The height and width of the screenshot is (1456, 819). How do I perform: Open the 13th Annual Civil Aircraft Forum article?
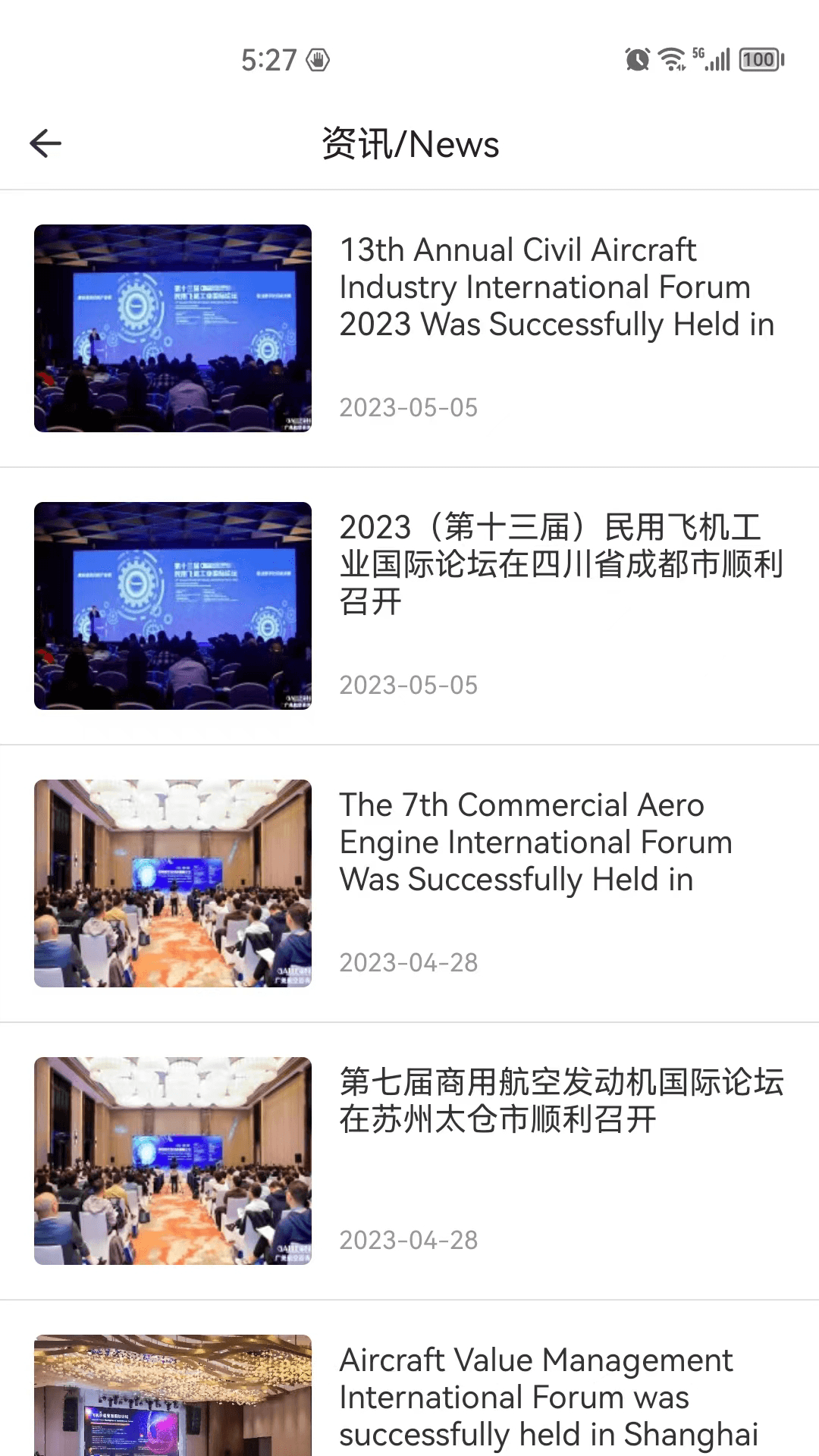pos(557,287)
